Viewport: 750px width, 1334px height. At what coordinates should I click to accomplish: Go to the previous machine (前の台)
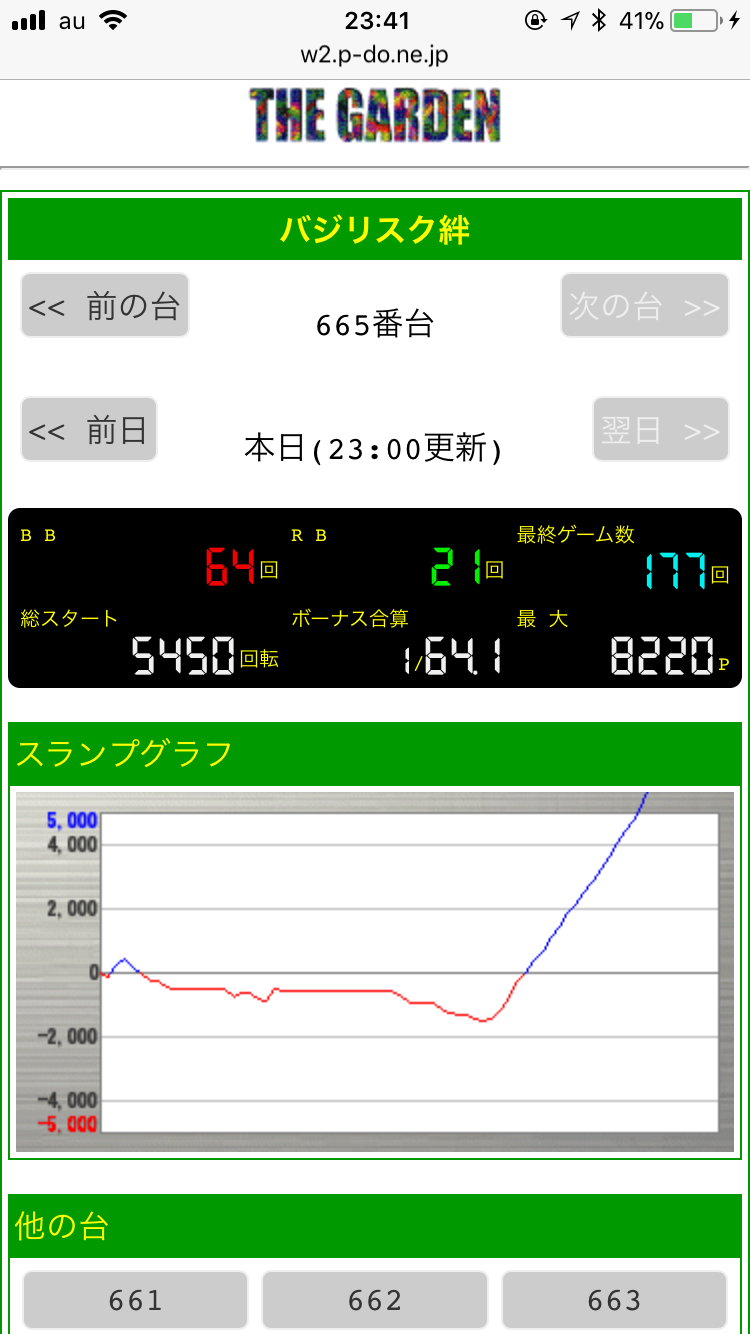[105, 305]
